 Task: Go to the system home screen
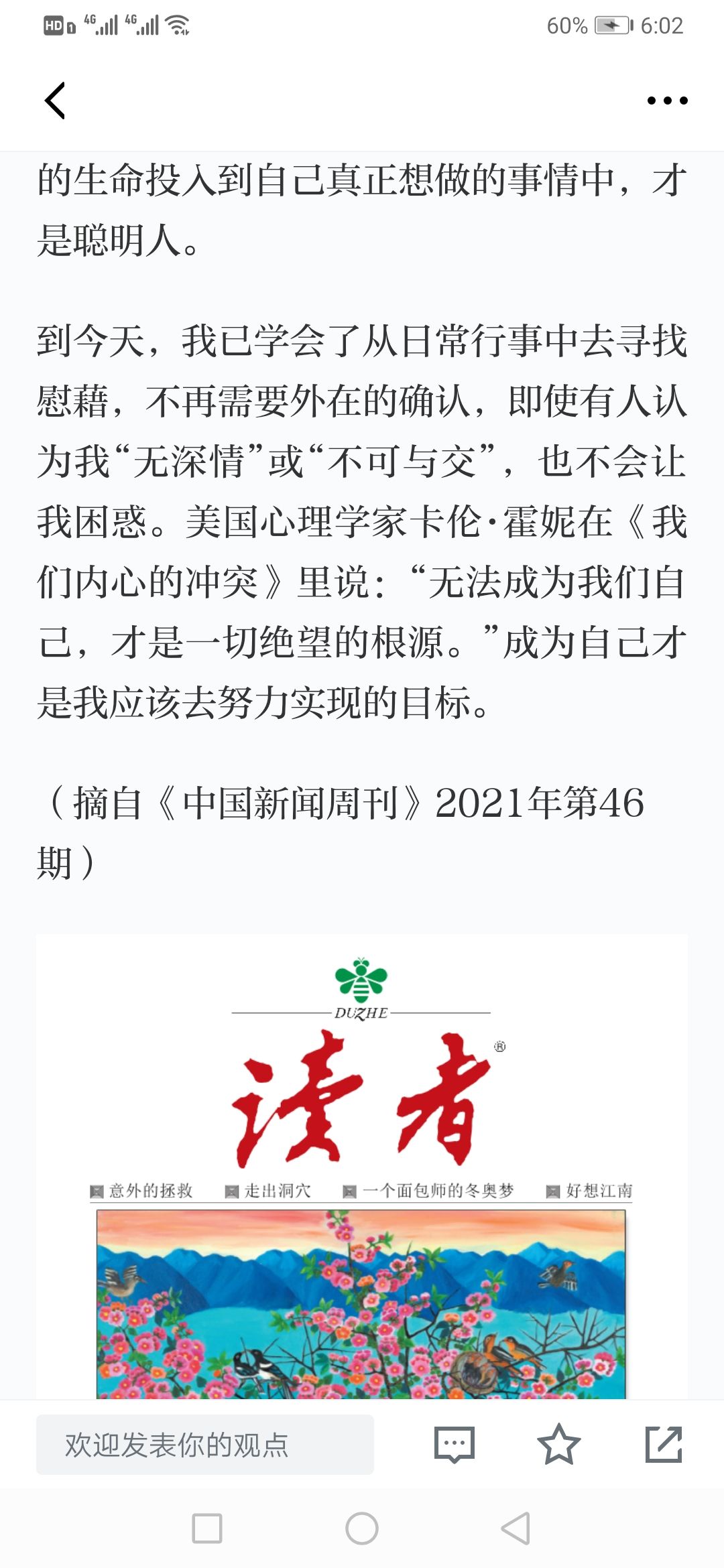(362, 1528)
